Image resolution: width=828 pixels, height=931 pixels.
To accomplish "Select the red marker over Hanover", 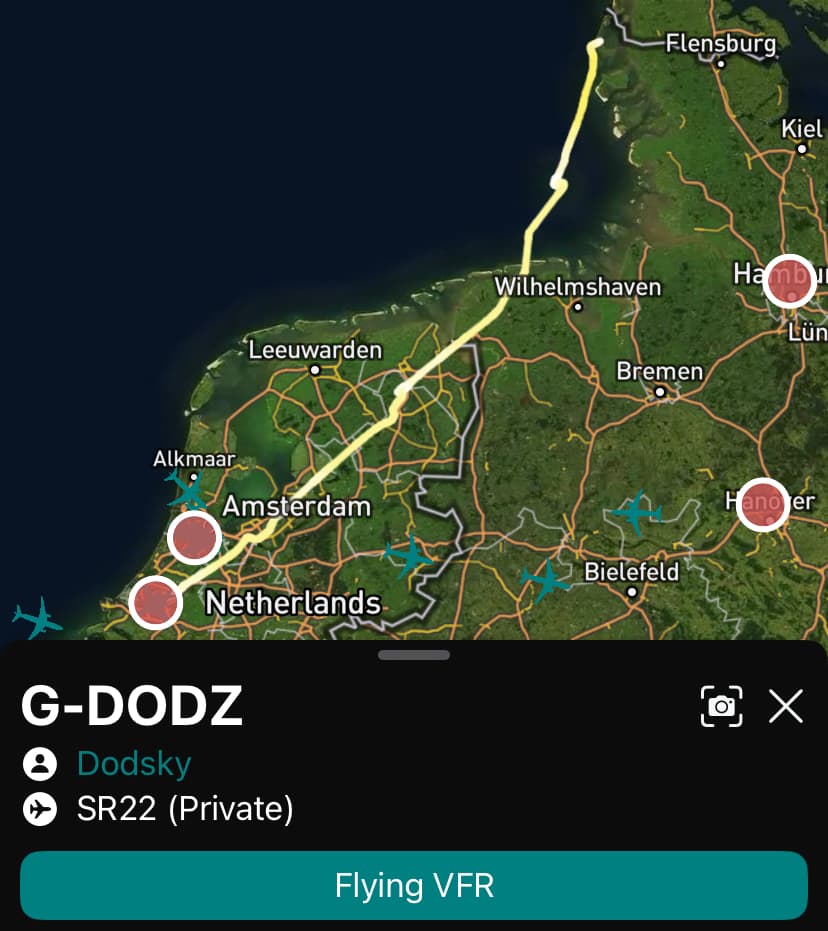I will [x=763, y=505].
